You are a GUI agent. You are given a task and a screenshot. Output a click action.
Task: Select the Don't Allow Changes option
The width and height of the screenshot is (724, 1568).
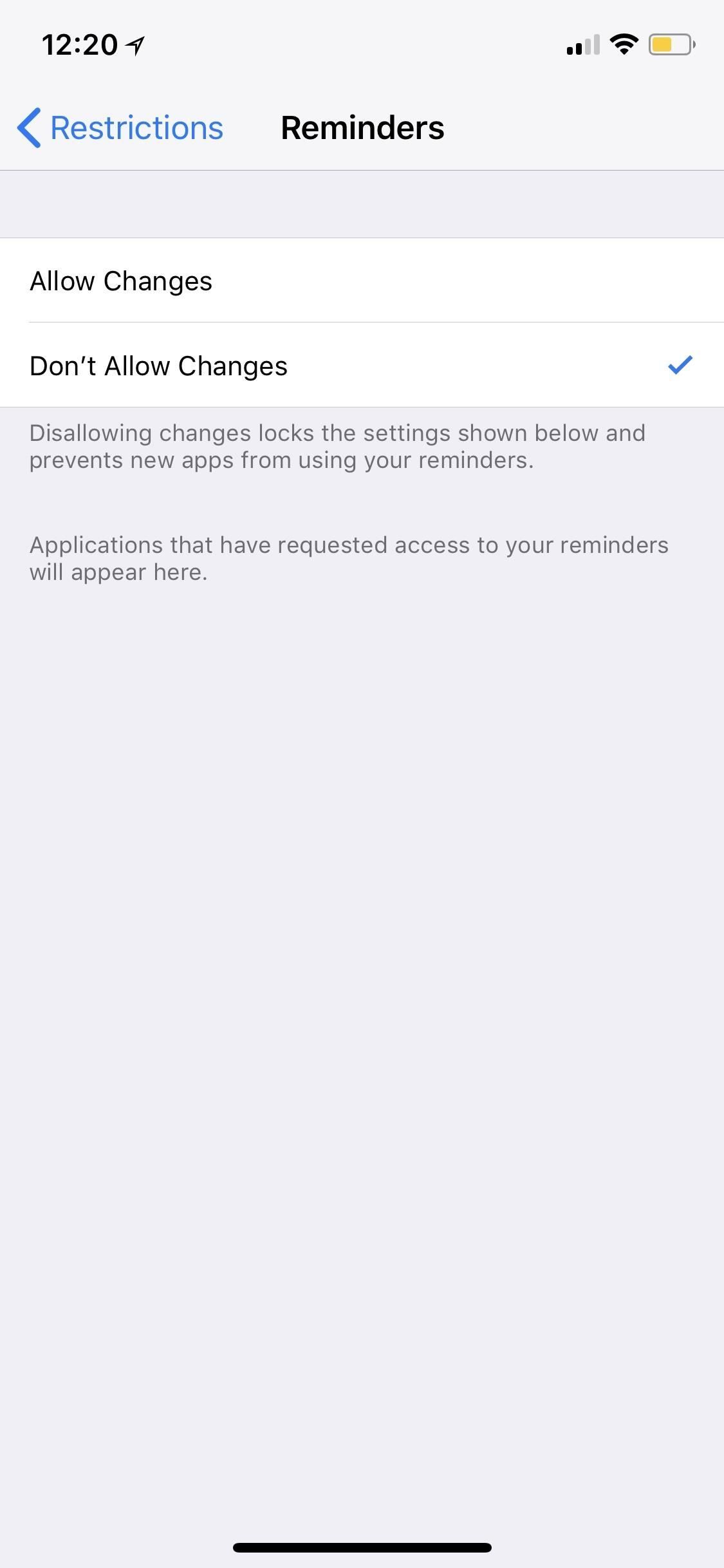point(362,365)
